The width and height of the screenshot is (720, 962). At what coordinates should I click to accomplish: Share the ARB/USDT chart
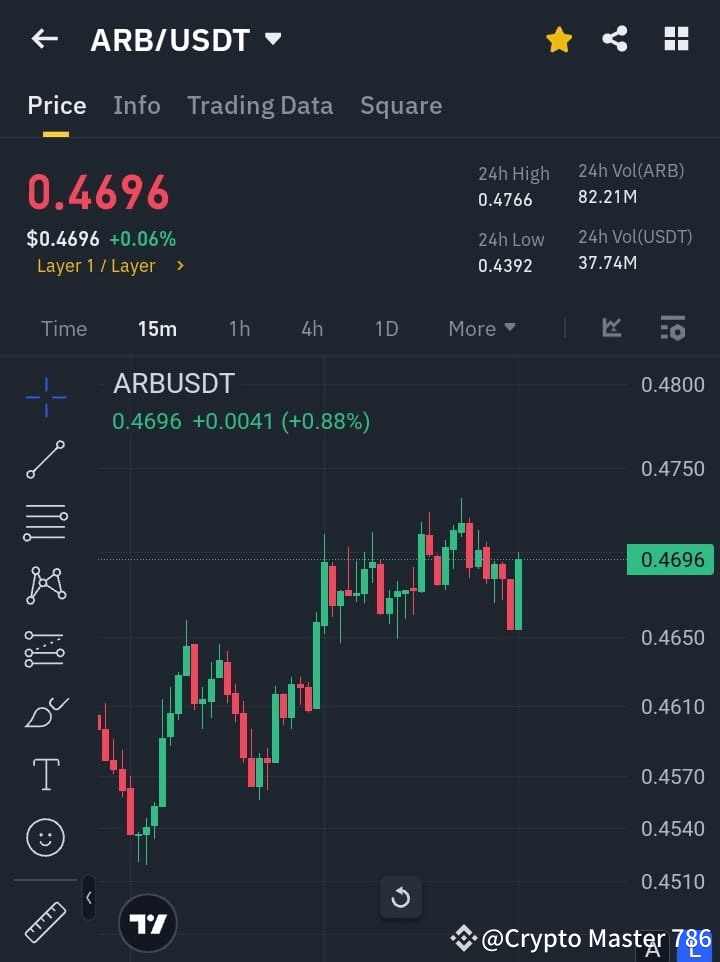tap(615, 39)
